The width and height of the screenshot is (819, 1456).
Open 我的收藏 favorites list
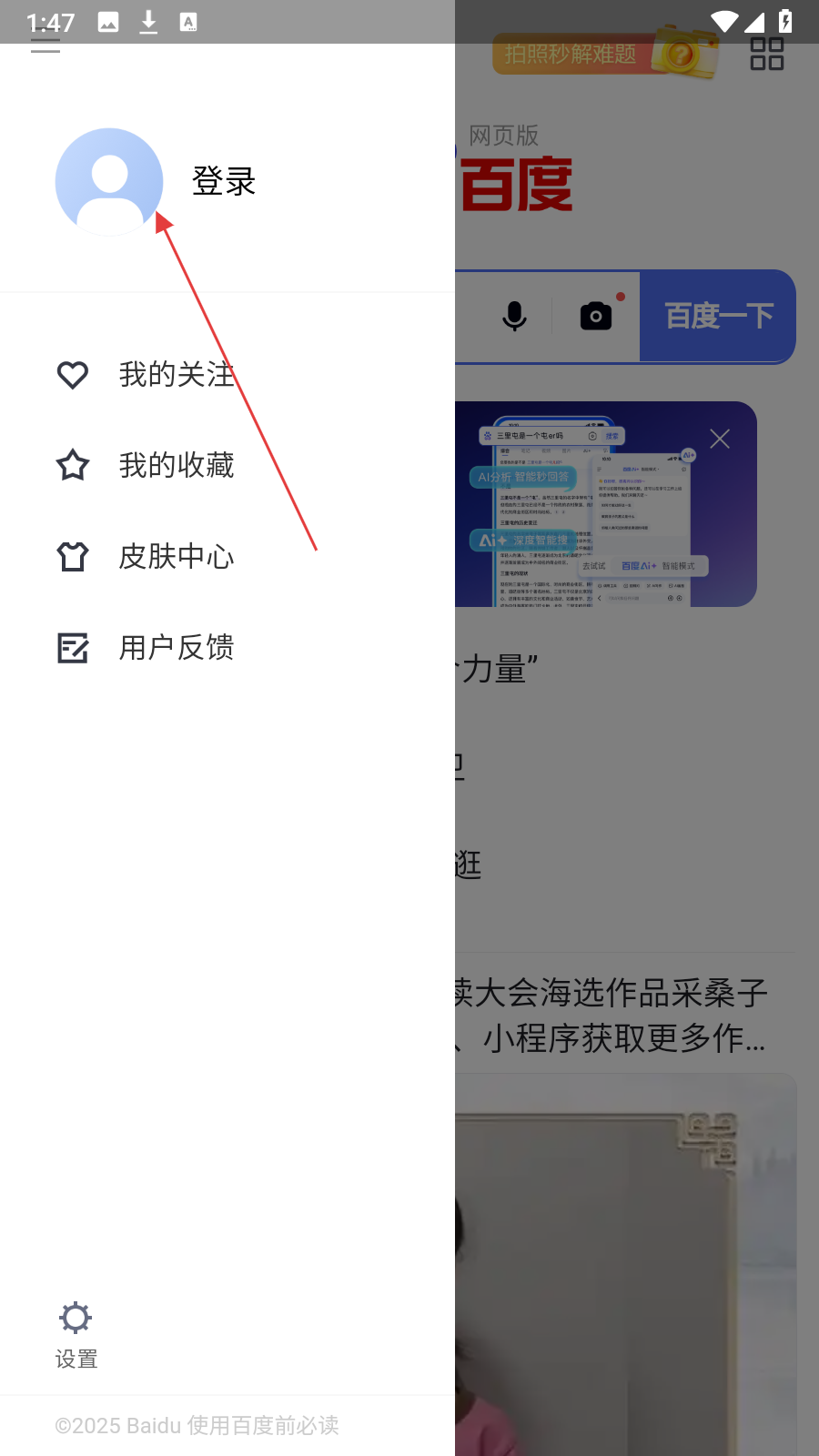pos(177,466)
